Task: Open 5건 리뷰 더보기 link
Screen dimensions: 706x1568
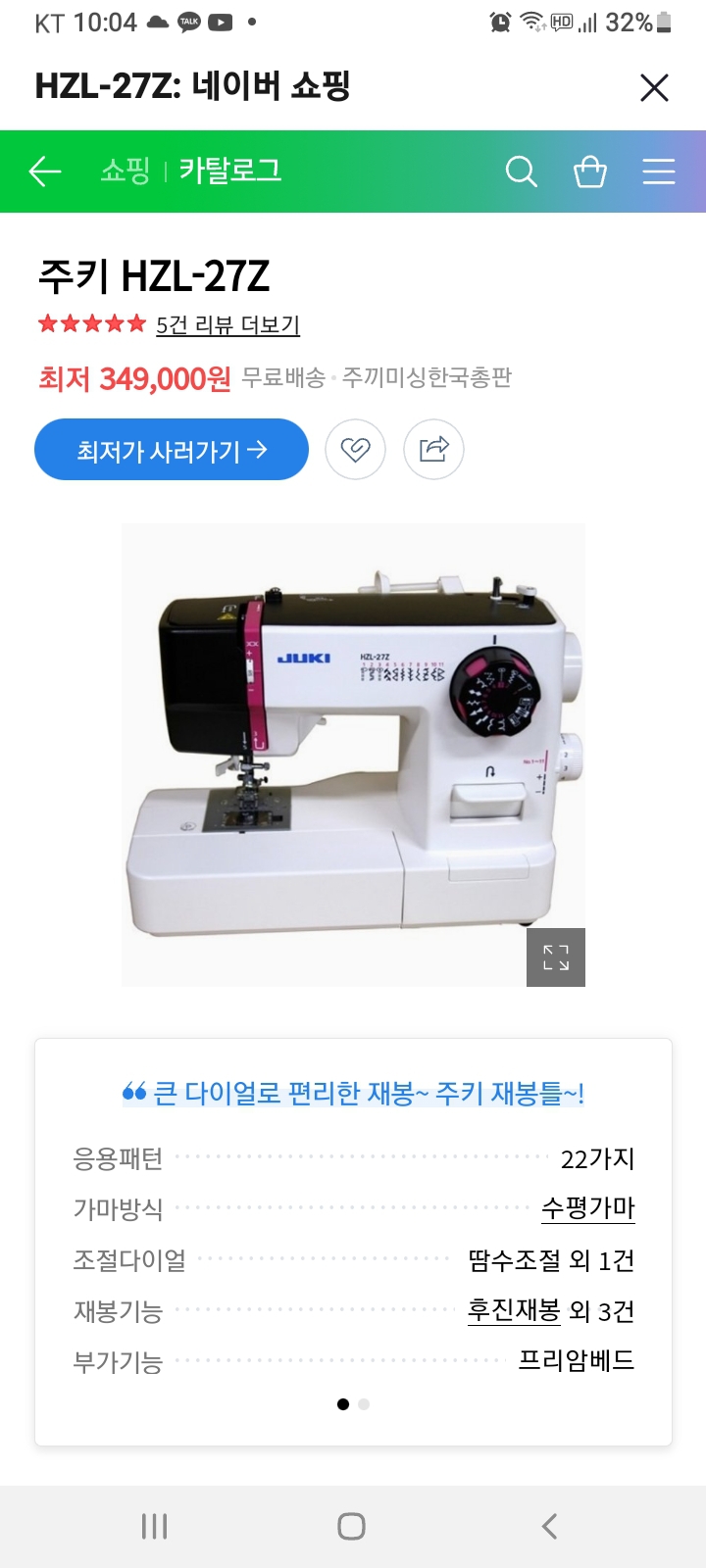Action: click(x=227, y=326)
